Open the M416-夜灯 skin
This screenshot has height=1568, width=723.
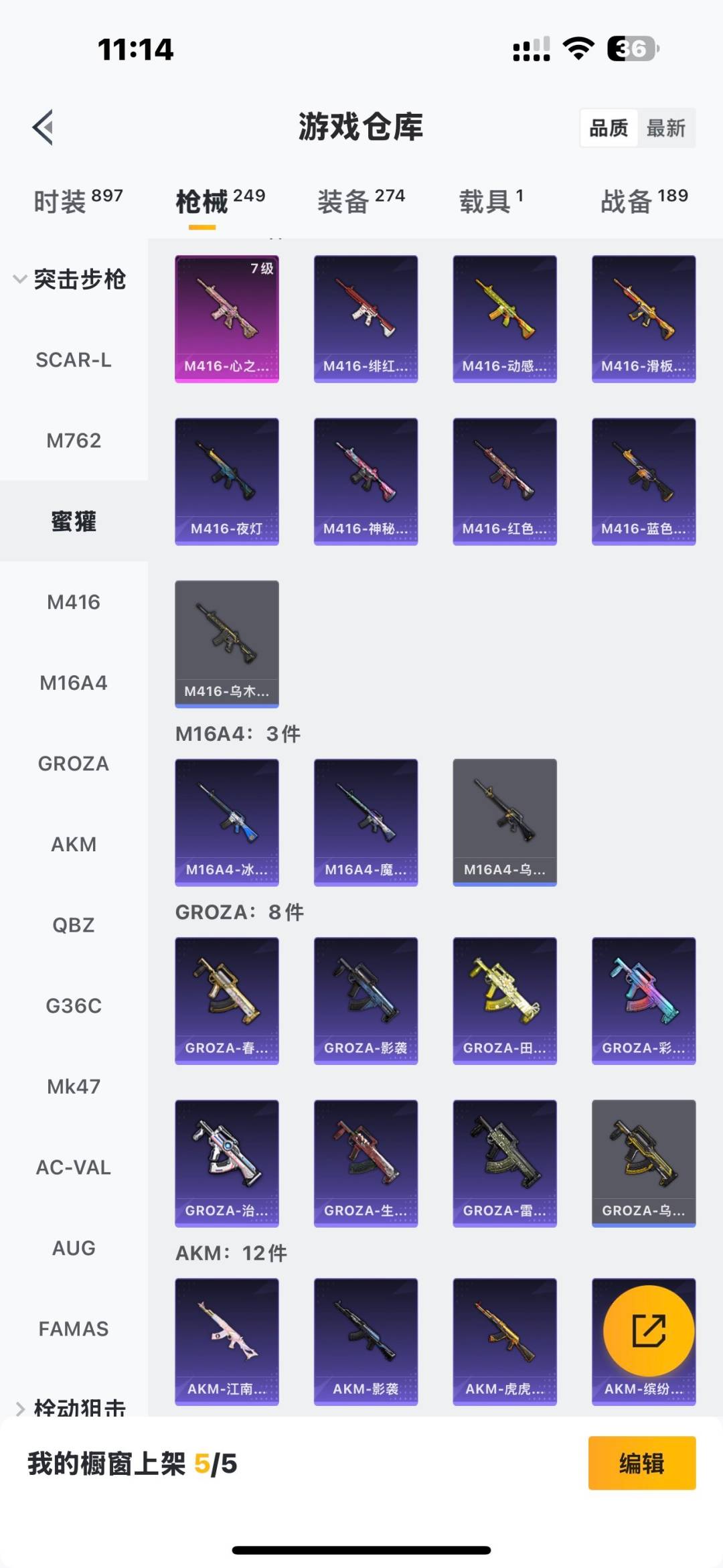[x=227, y=481]
